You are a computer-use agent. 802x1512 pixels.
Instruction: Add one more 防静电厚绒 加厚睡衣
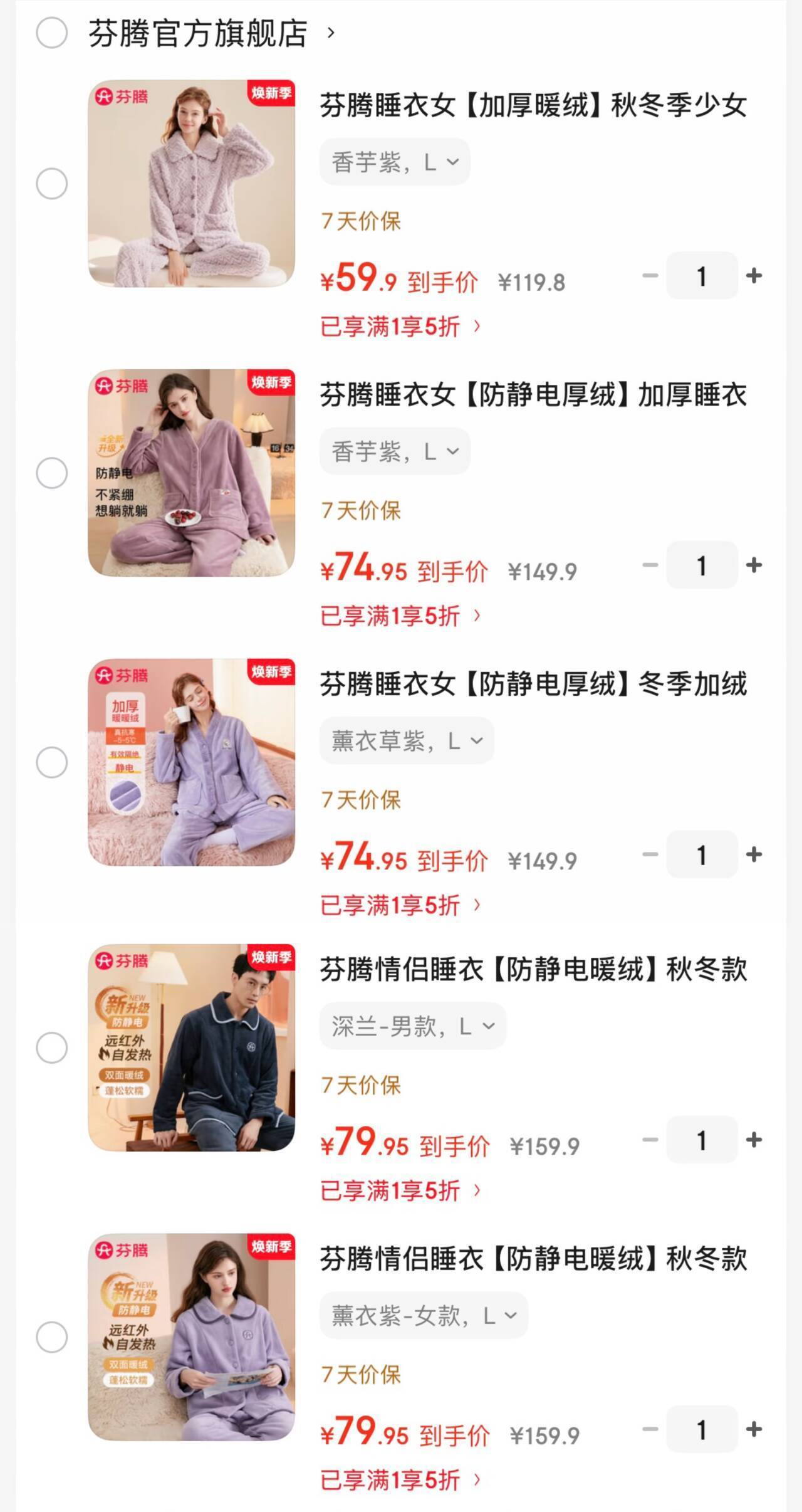pos(754,565)
